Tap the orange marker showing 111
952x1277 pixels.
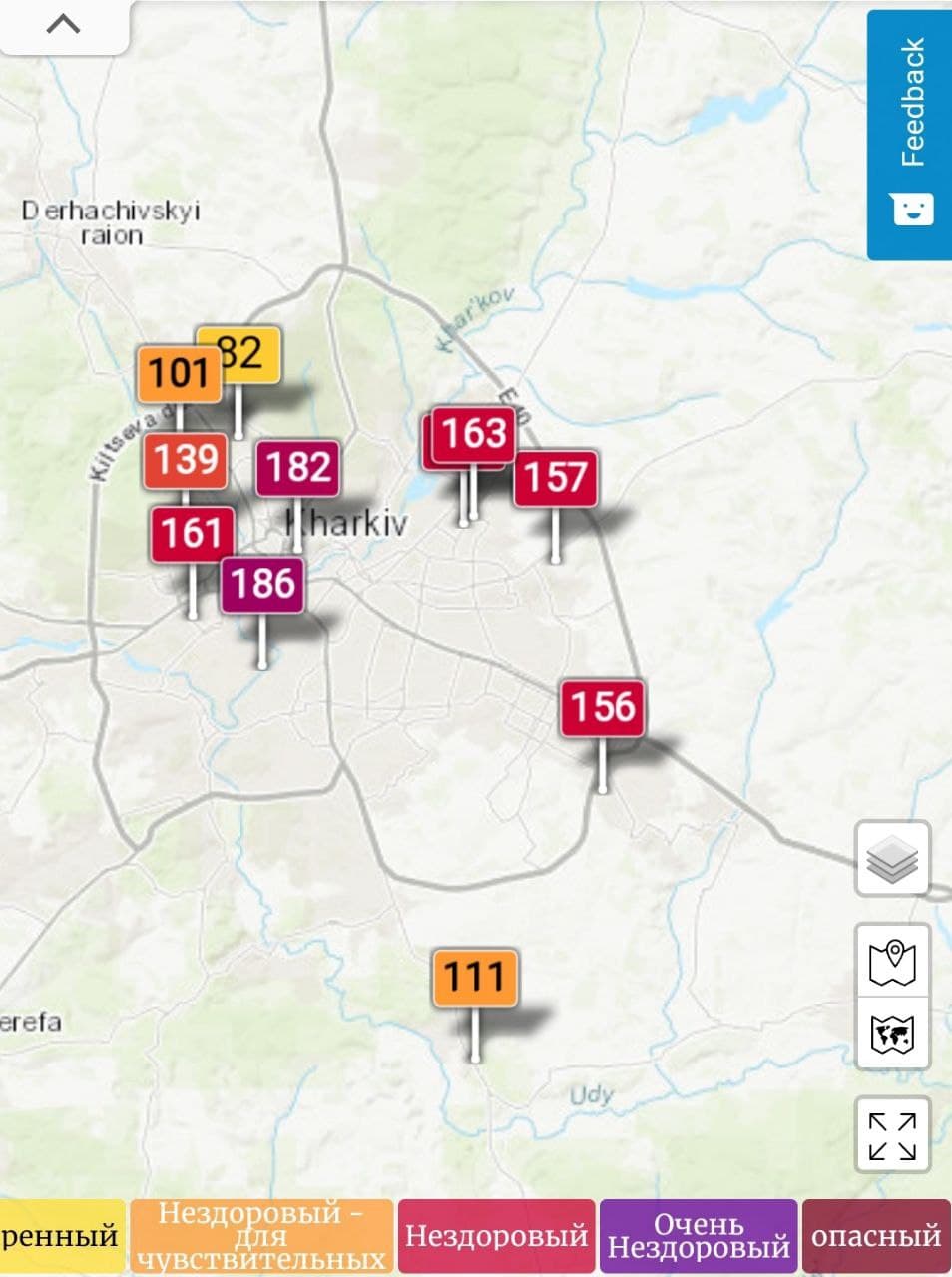pos(475,977)
